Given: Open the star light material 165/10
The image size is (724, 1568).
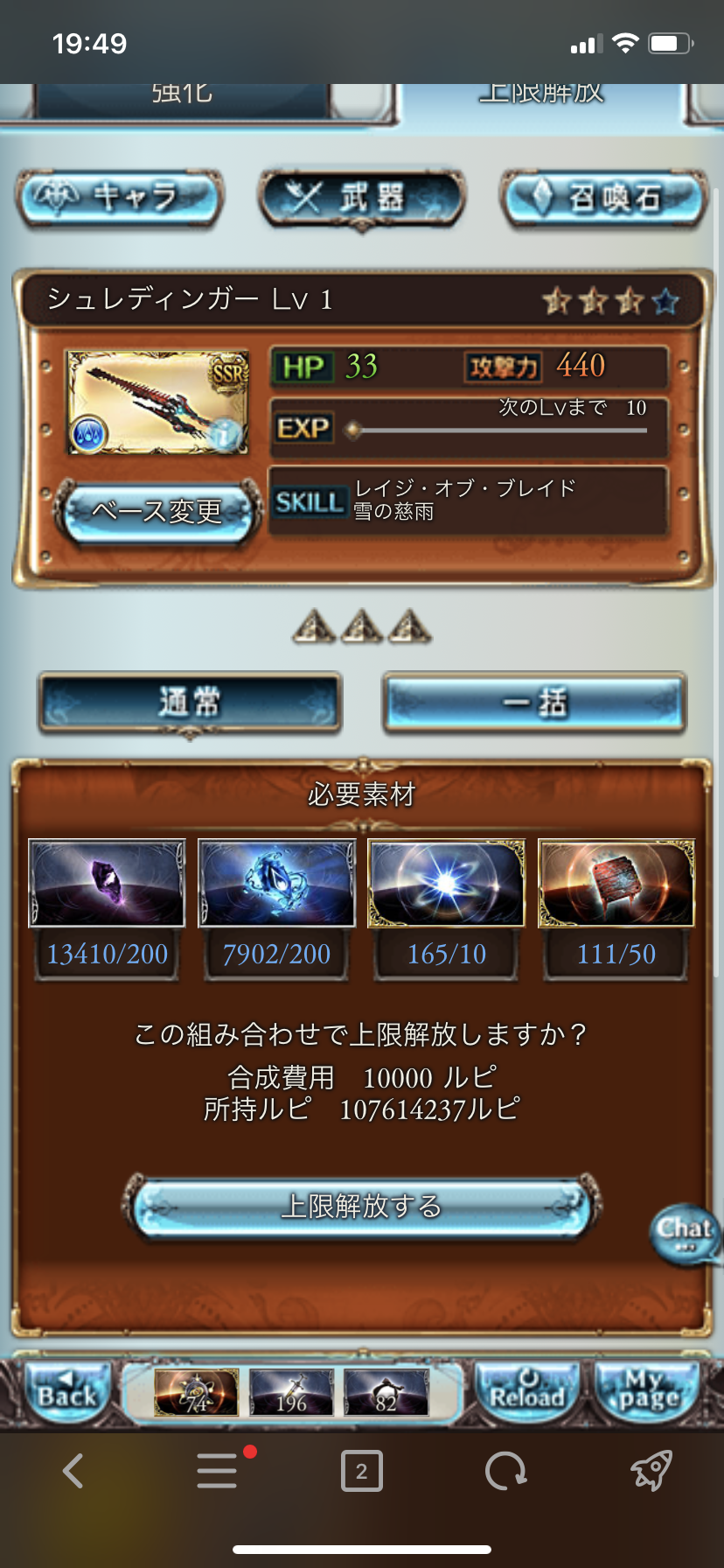Looking at the screenshot, I should (446, 884).
